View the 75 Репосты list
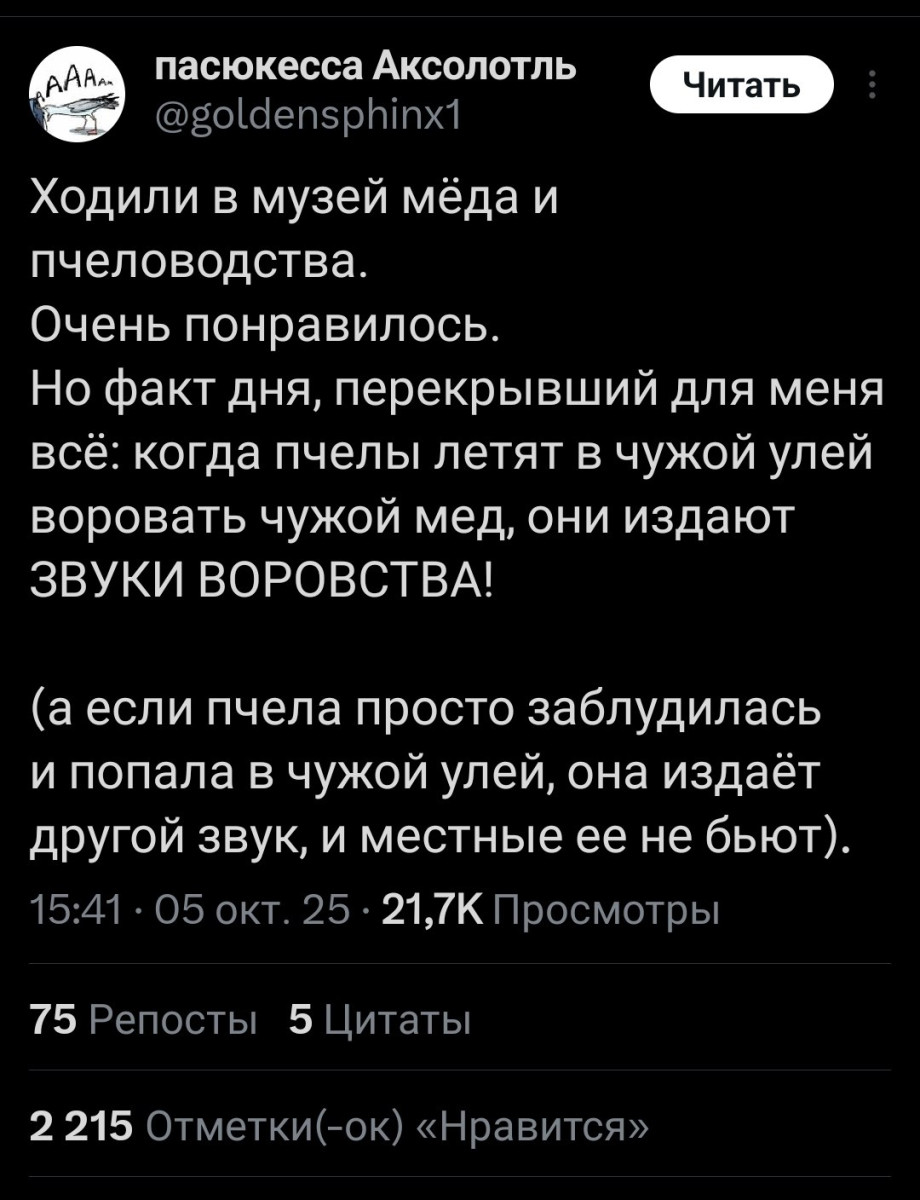 point(144,1020)
